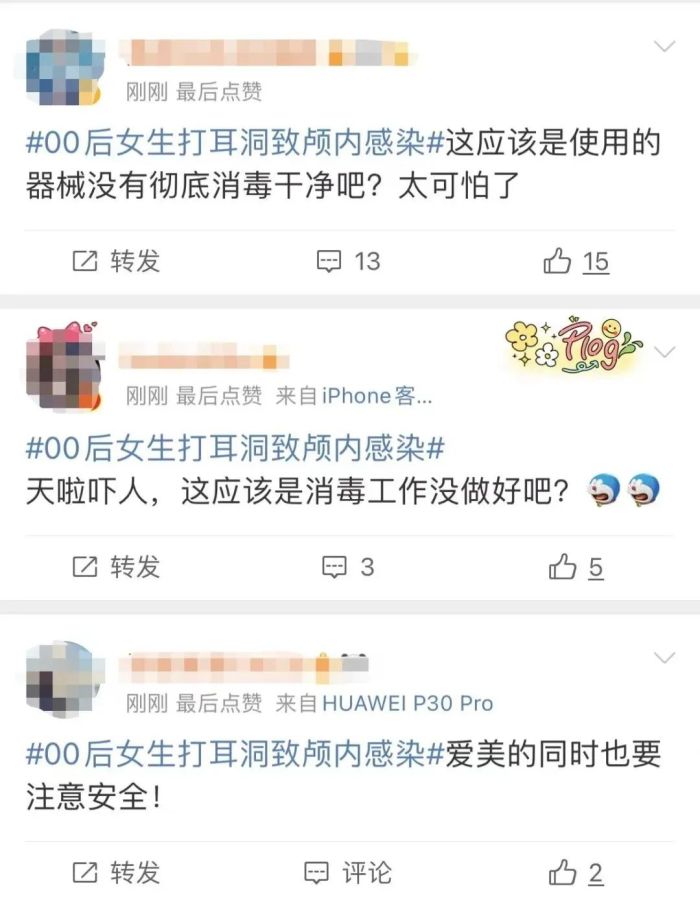700x897 pixels.
Task: Expand the chevron menu on the first post
Action: (x=664, y=47)
